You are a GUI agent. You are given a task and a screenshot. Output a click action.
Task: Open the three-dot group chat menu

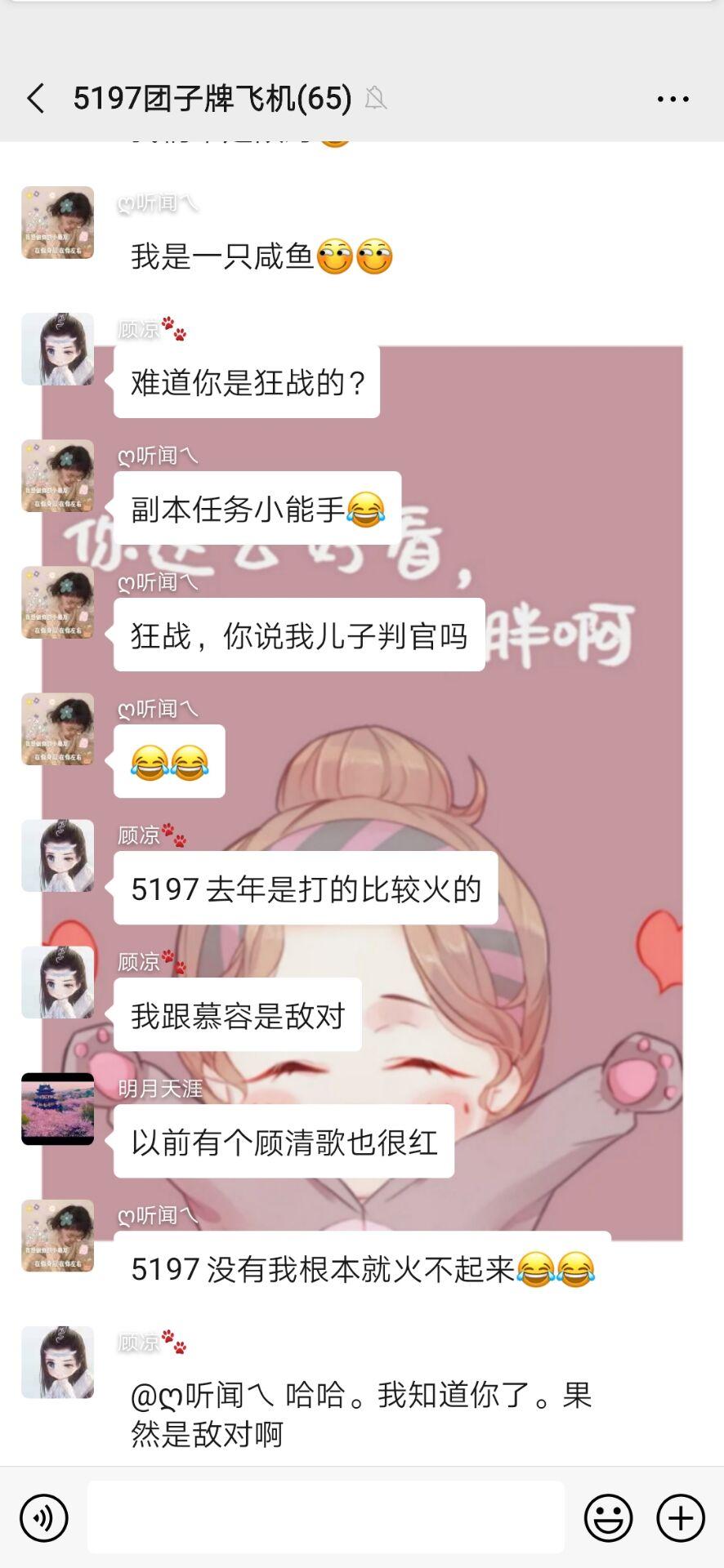pos(673,99)
